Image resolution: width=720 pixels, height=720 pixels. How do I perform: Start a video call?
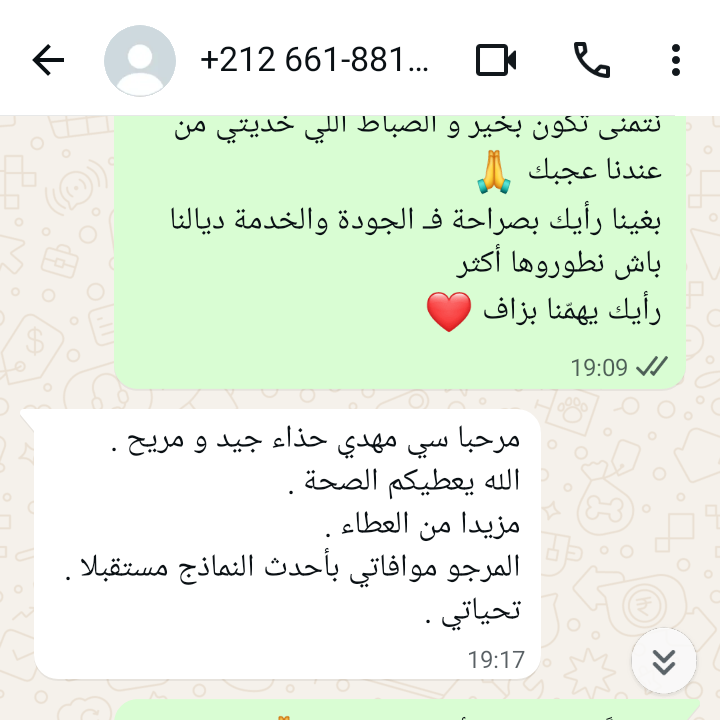pyautogui.click(x=496, y=60)
